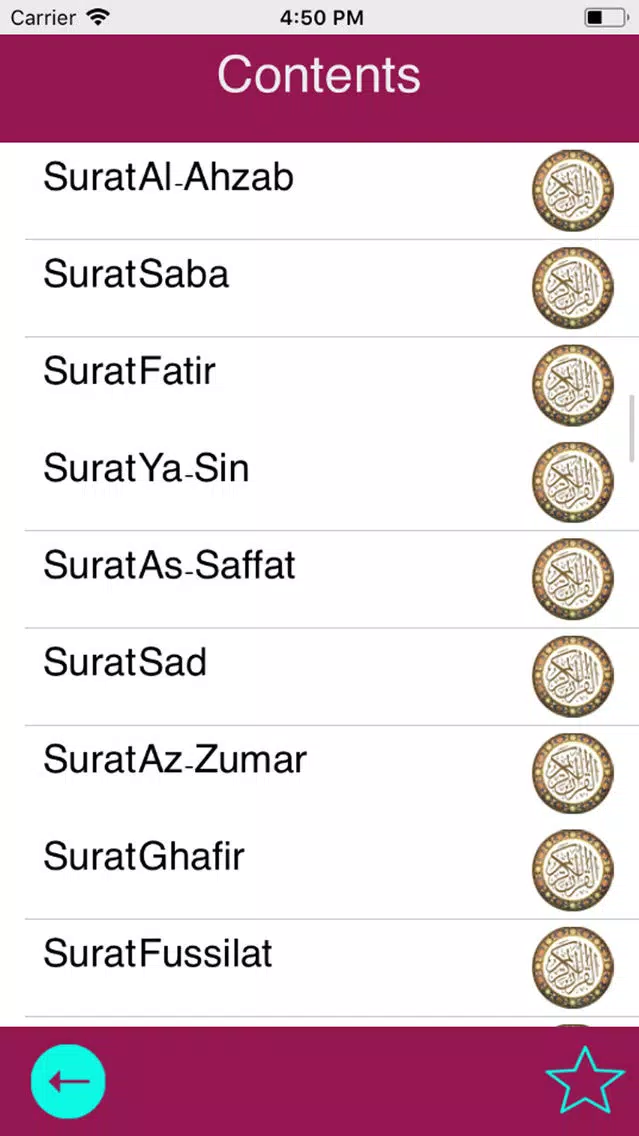The image size is (639, 1136).
Task: Choose SuratYa-Sin
Action: 320,482
